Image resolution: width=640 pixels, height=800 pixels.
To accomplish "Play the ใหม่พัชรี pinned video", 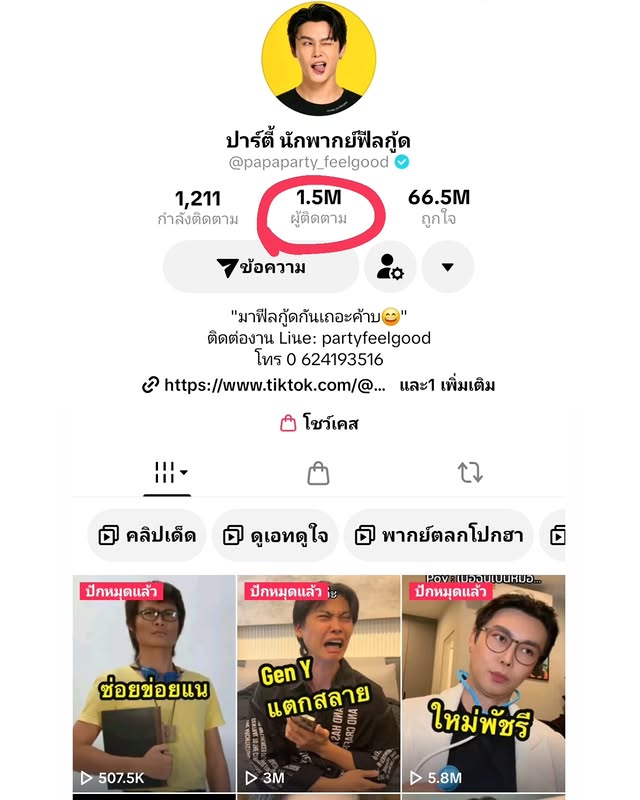I will tap(483, 683).
